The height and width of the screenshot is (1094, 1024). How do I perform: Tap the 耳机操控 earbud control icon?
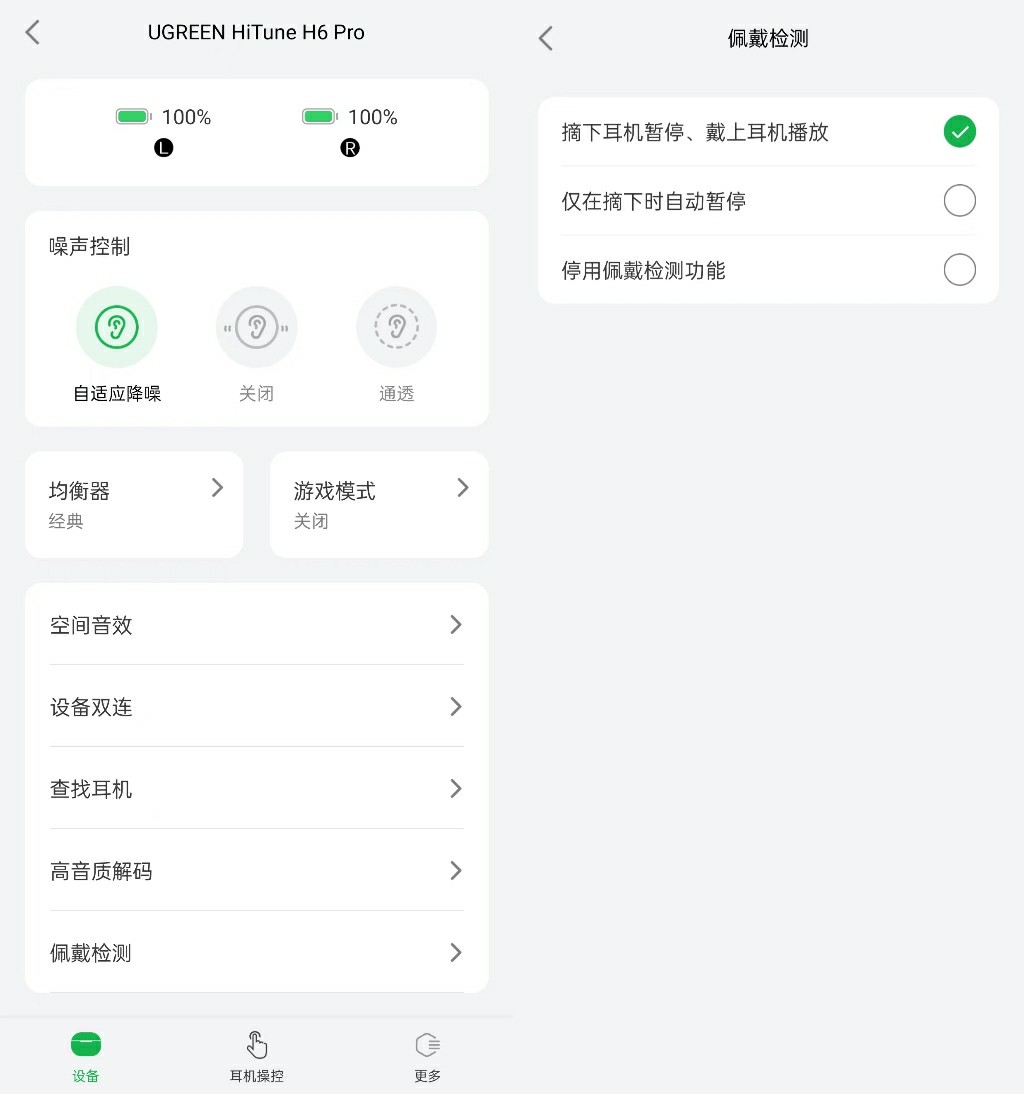(256, 1044)
